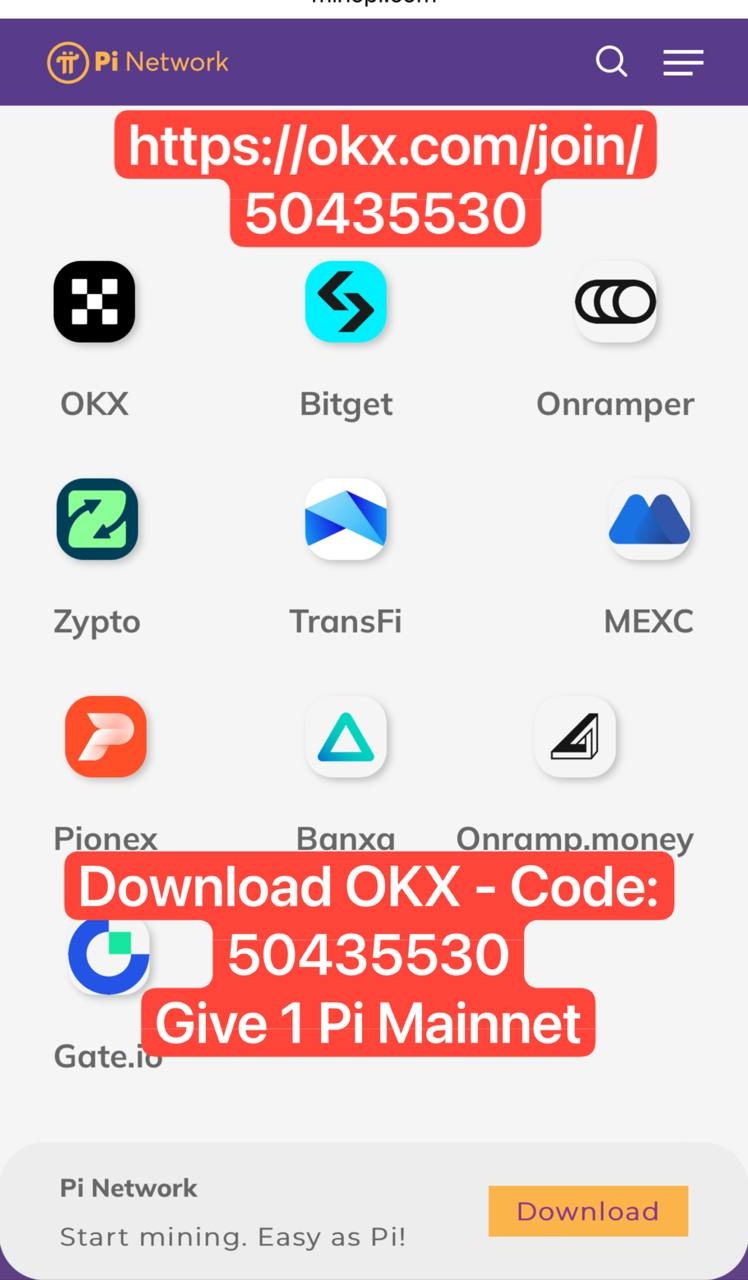
Task: Select the Gate.io exchange
Action: pyautogui.click(x=108, y=955)
